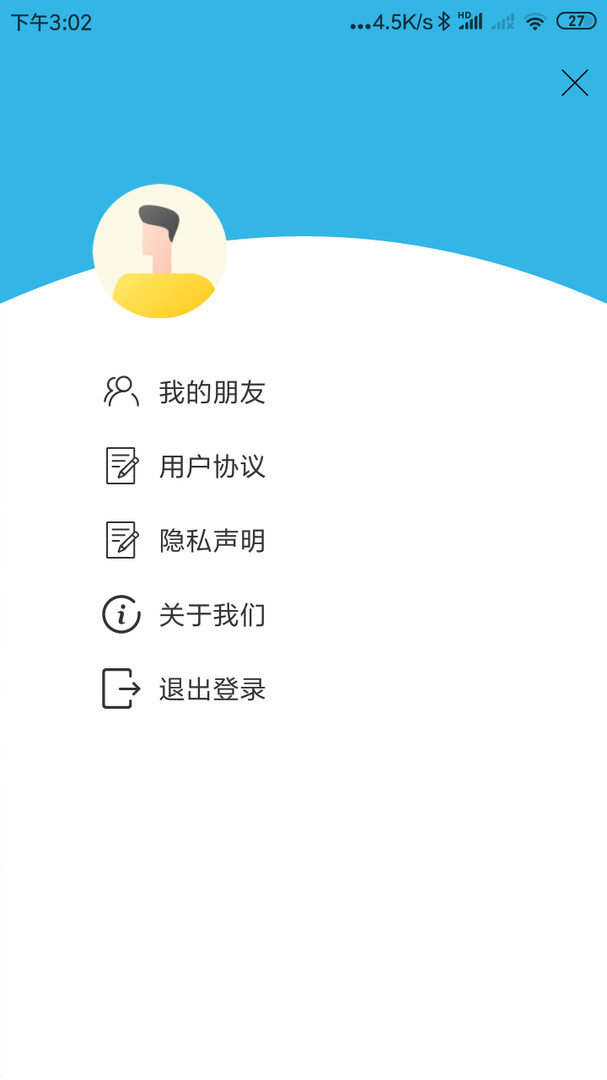Viewport: 607px width, 1080px height.
Task: Close the side menu with the X
Action: click(574, 83)
